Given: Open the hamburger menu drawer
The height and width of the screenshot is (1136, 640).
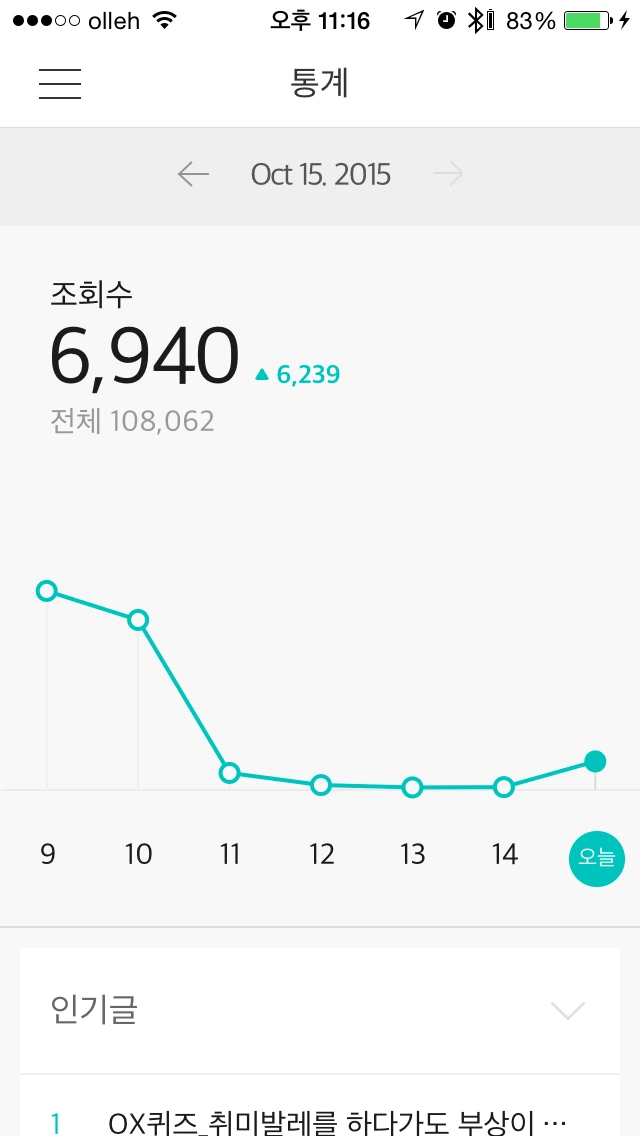Looking at the screenshot, I should pos(59,83).
